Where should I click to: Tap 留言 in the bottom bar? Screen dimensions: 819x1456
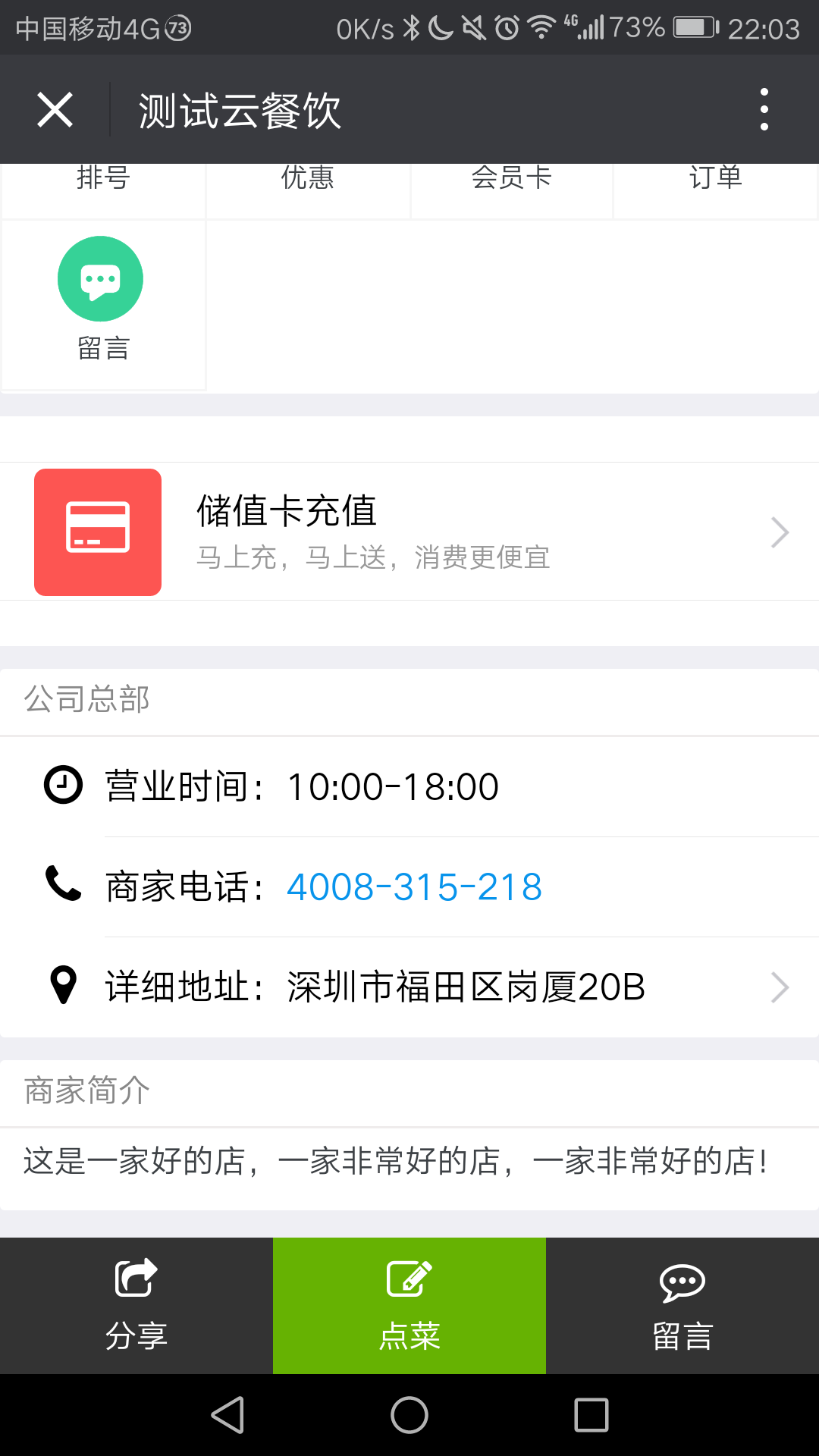click(682, 1306)
